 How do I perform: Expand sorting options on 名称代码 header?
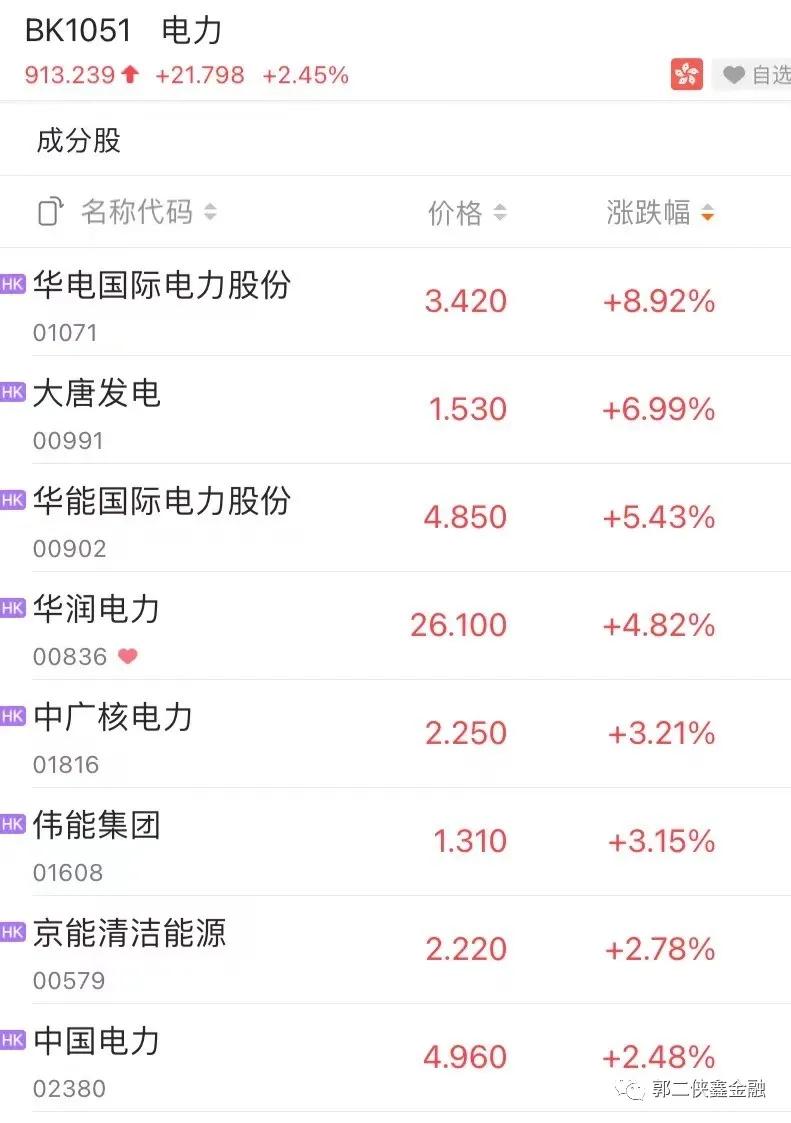[210, 212]
